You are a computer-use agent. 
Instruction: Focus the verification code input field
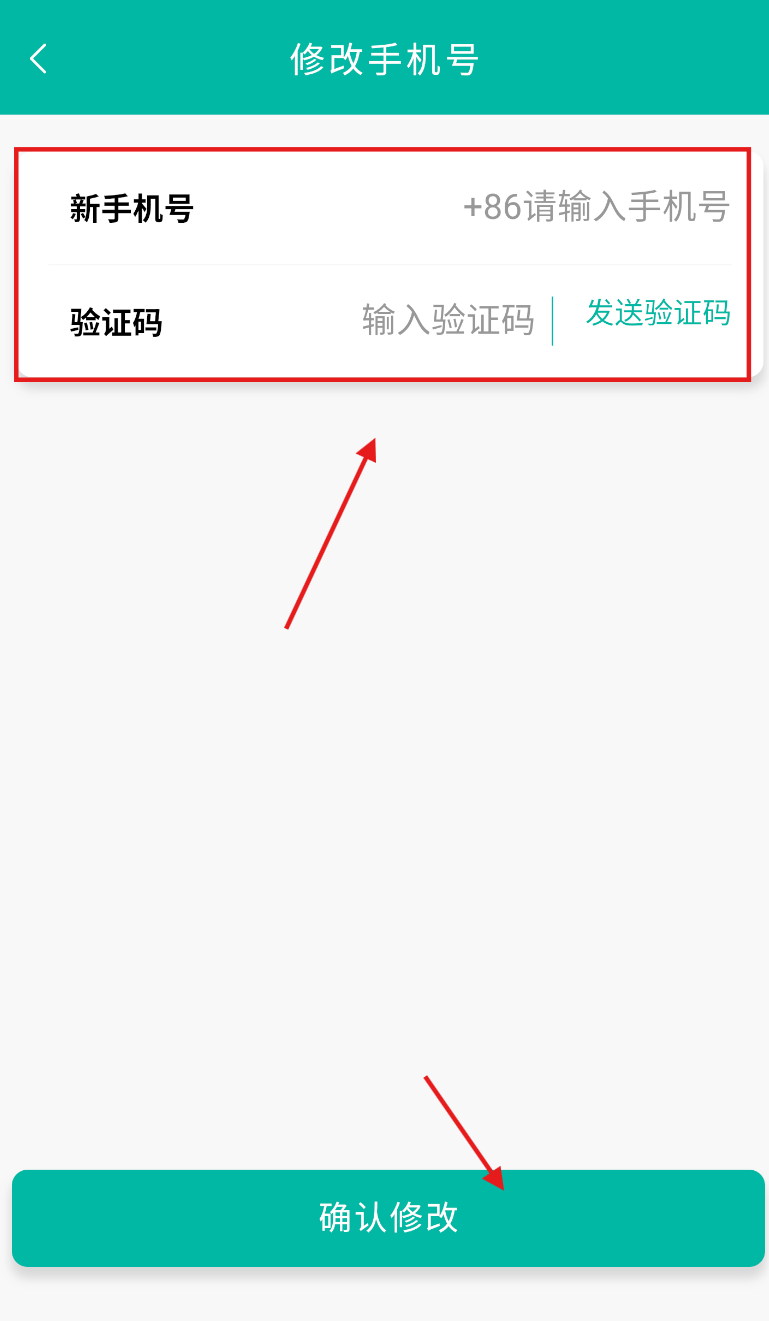tap(447, 321)
